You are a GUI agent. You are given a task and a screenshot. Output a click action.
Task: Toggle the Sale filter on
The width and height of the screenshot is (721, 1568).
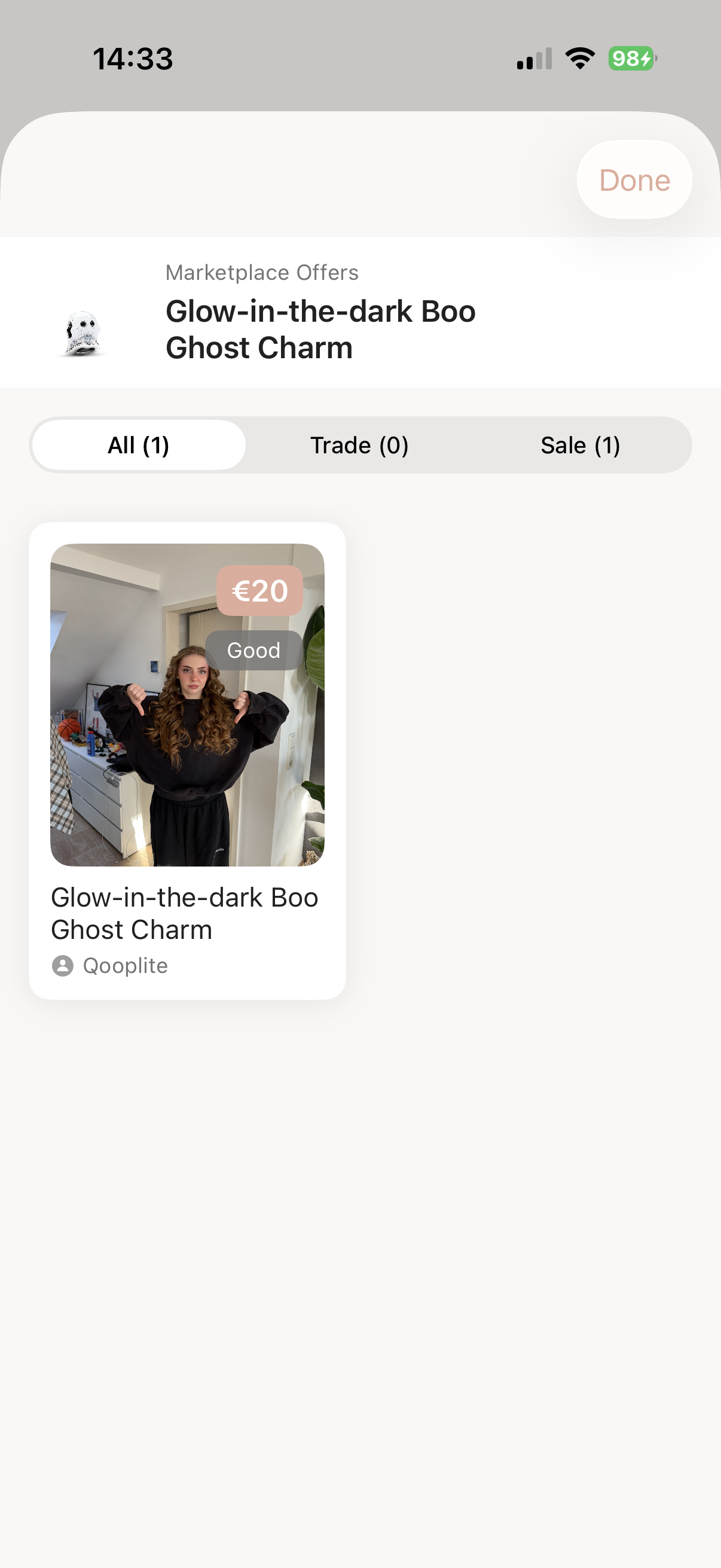(581, 444)
